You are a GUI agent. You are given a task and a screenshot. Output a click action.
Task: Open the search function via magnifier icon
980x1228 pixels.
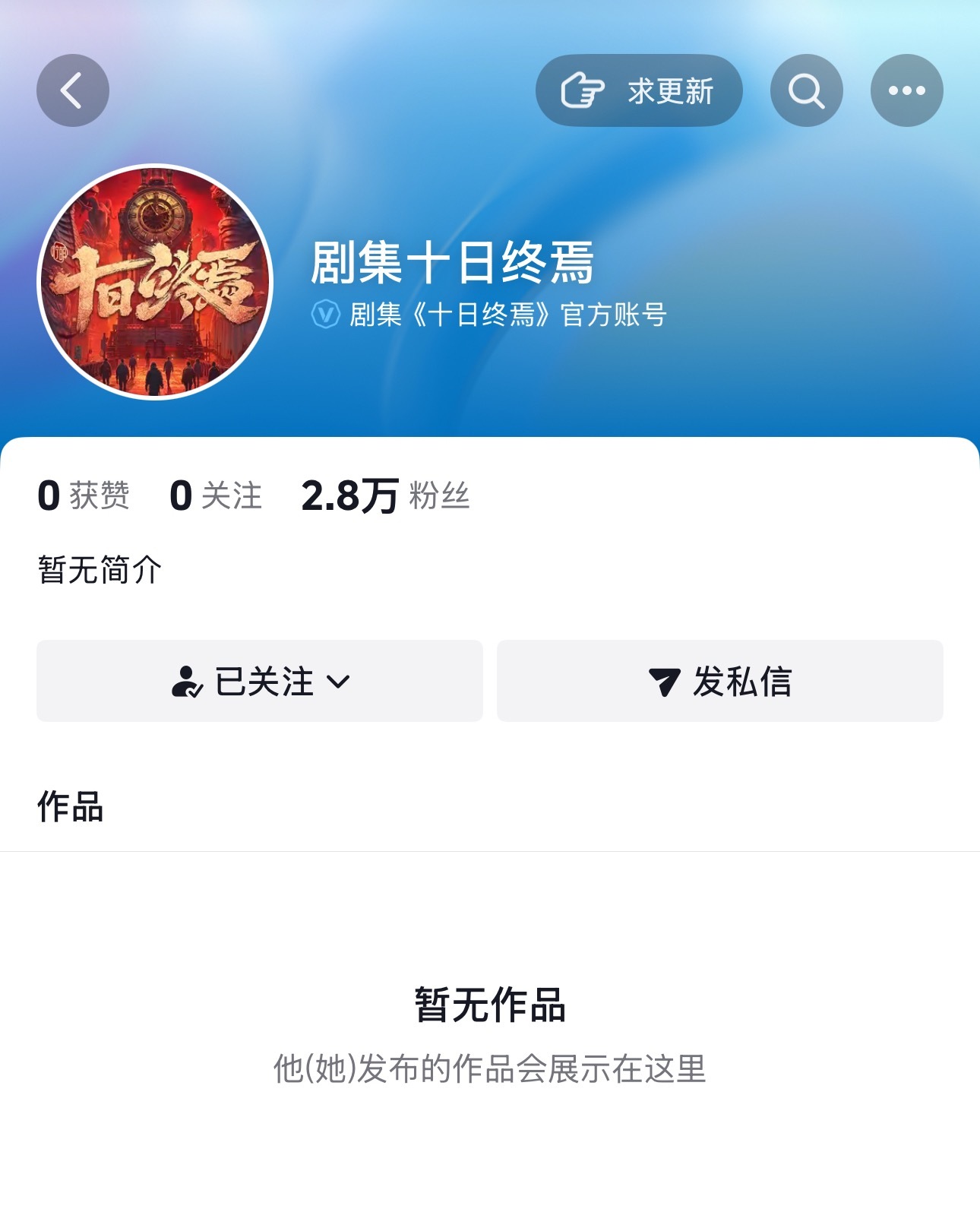[806, 90]
